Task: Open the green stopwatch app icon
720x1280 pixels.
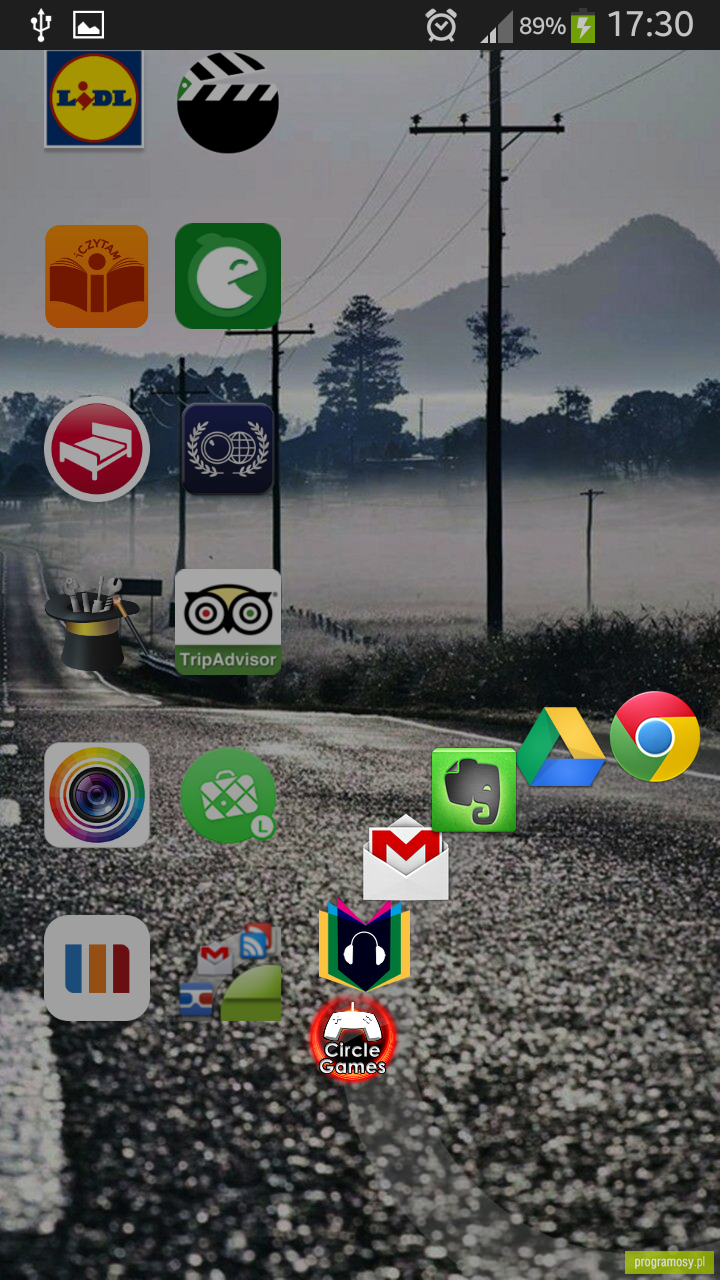Action: click(228, 276)
